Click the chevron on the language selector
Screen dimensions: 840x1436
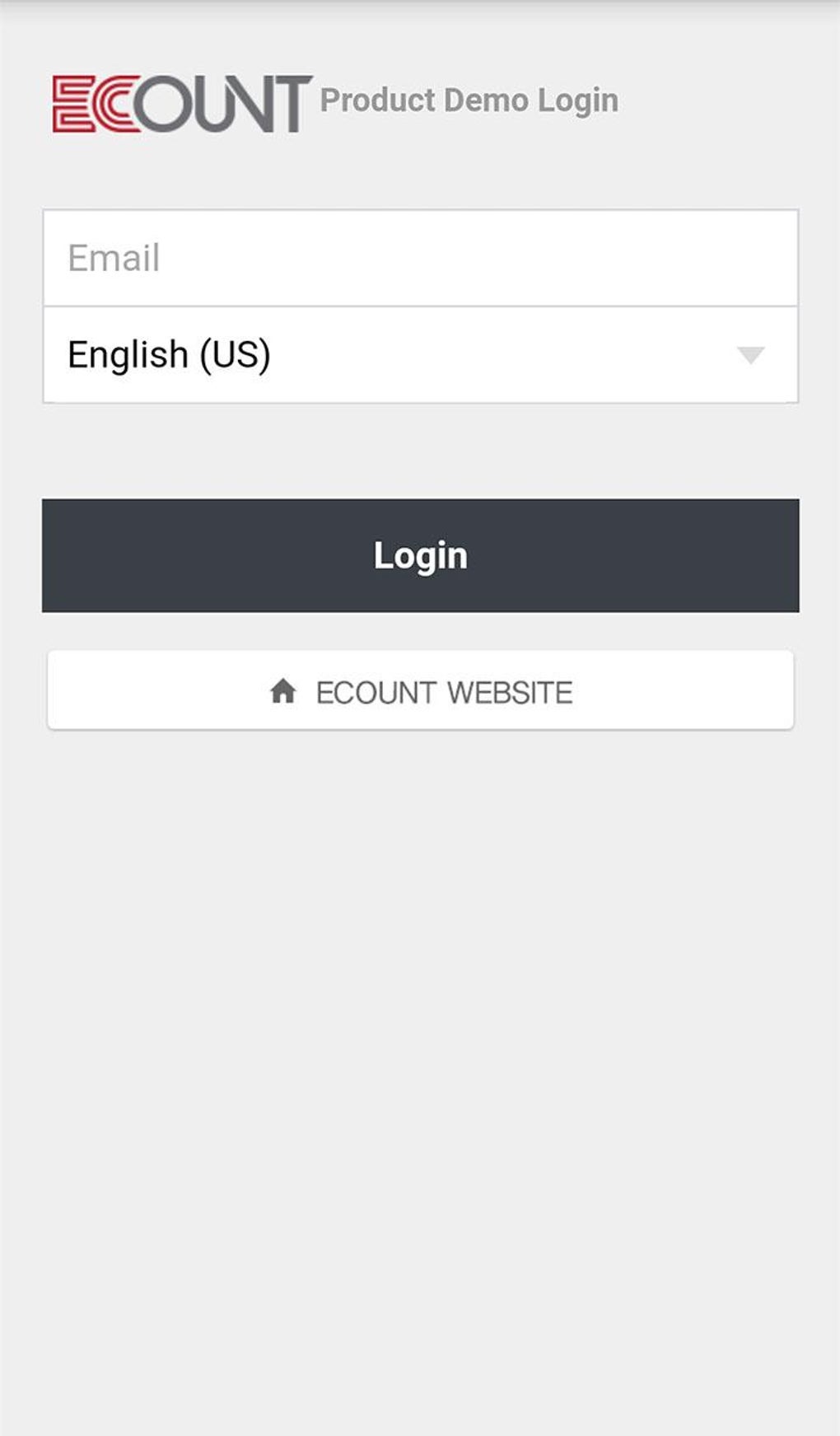tap(750, 357)
